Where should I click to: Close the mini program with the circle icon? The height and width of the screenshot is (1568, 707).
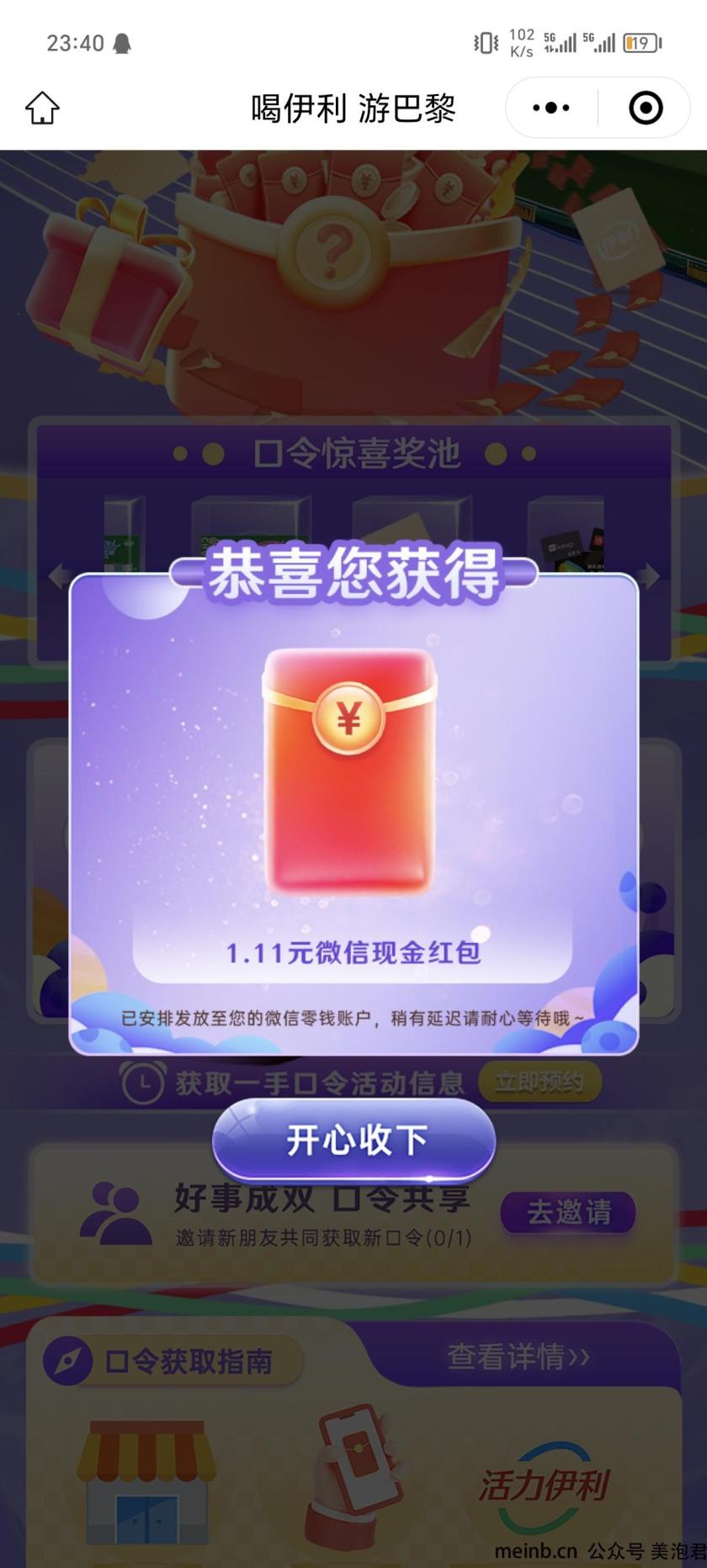pyautogui.click(x=646, y=108)
